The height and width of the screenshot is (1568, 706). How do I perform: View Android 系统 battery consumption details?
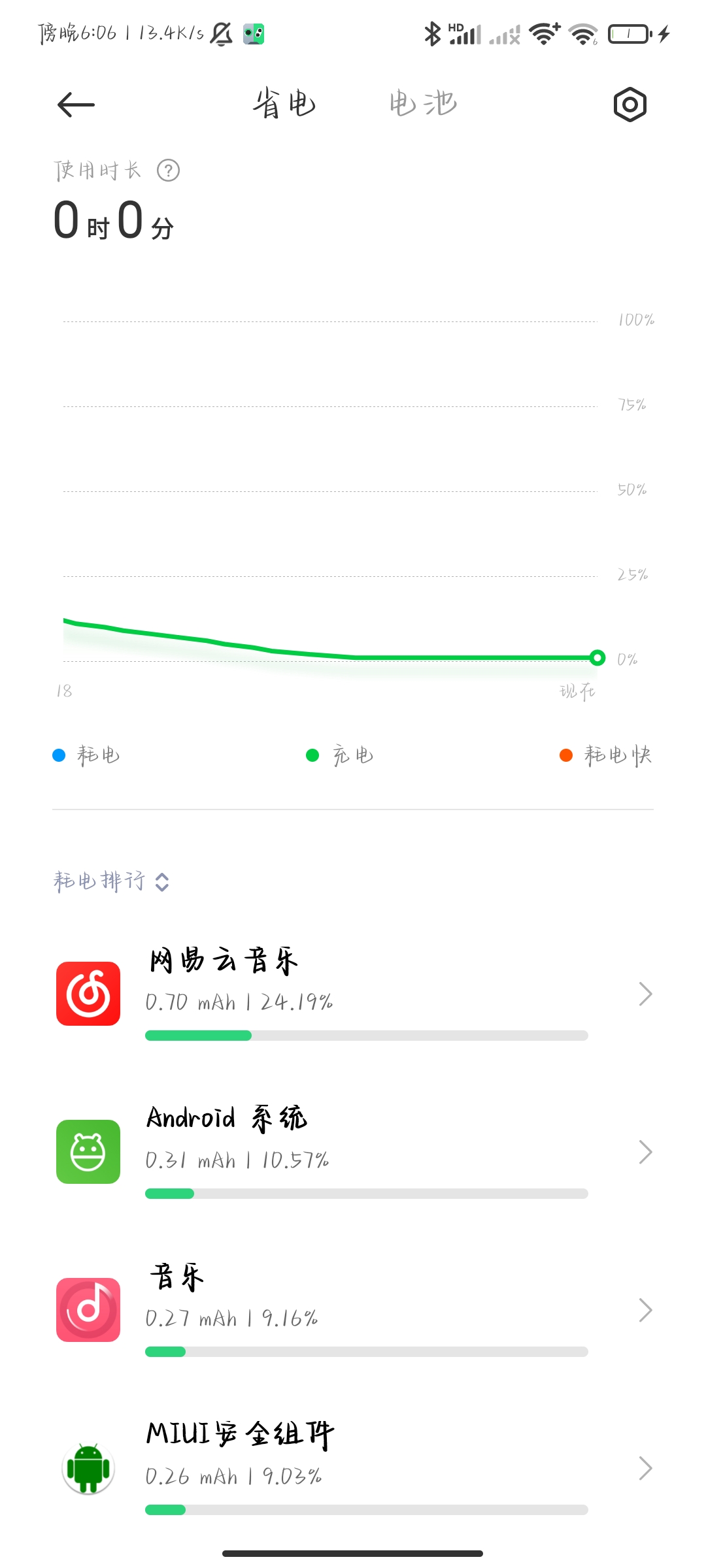point(353,1152)
